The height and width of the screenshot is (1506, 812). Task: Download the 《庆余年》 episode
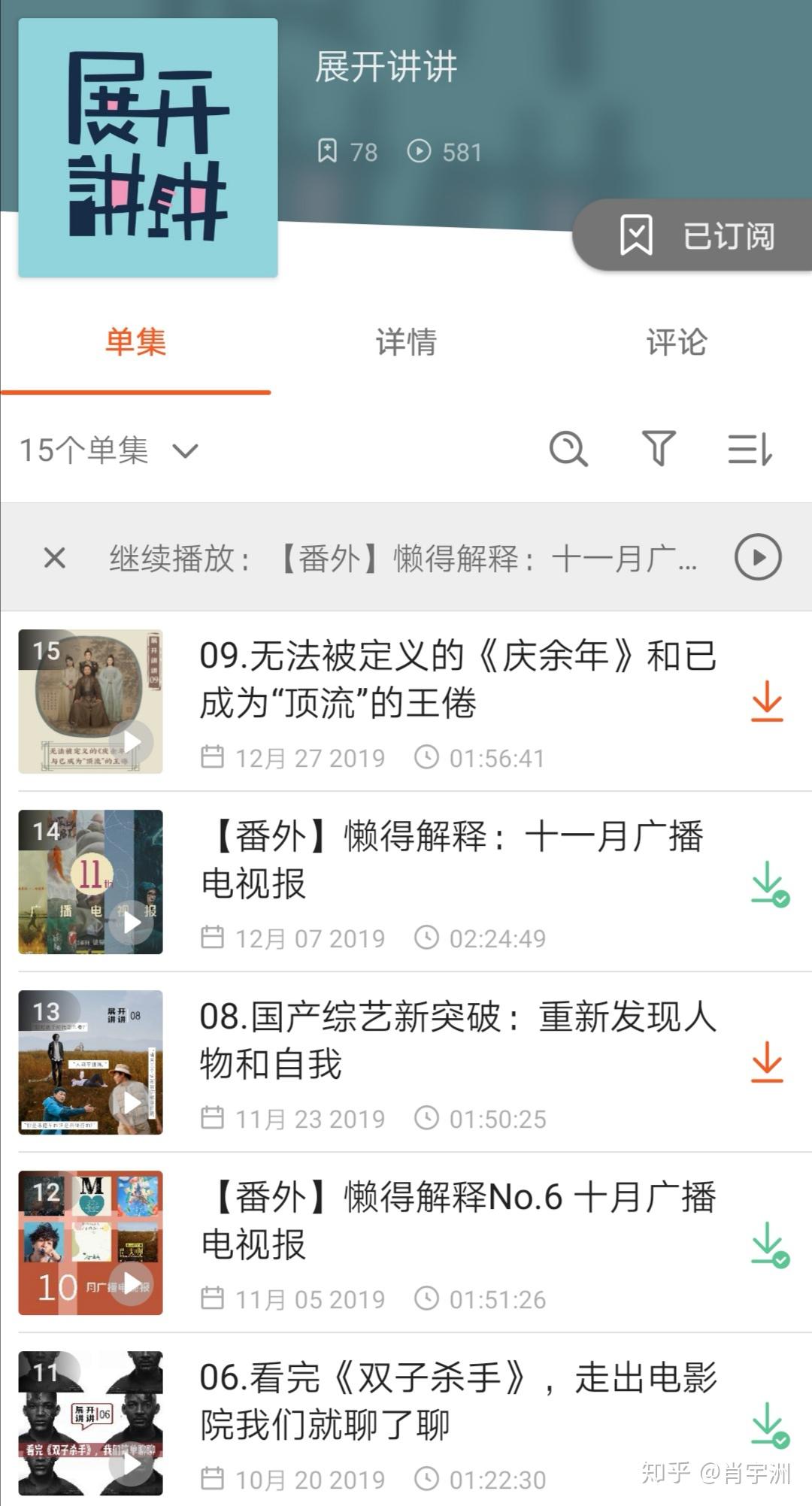click(x=767, y=701)
